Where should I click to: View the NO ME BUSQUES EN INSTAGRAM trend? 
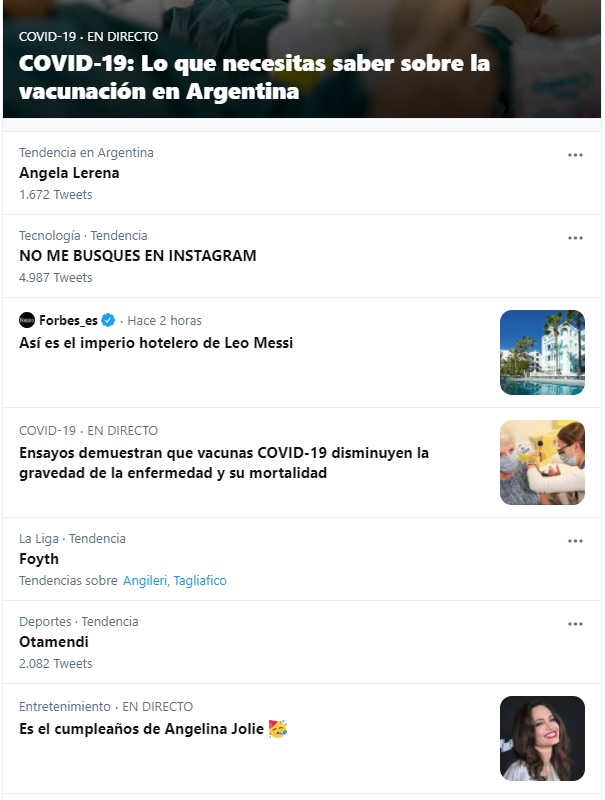[x=137, y=256]
